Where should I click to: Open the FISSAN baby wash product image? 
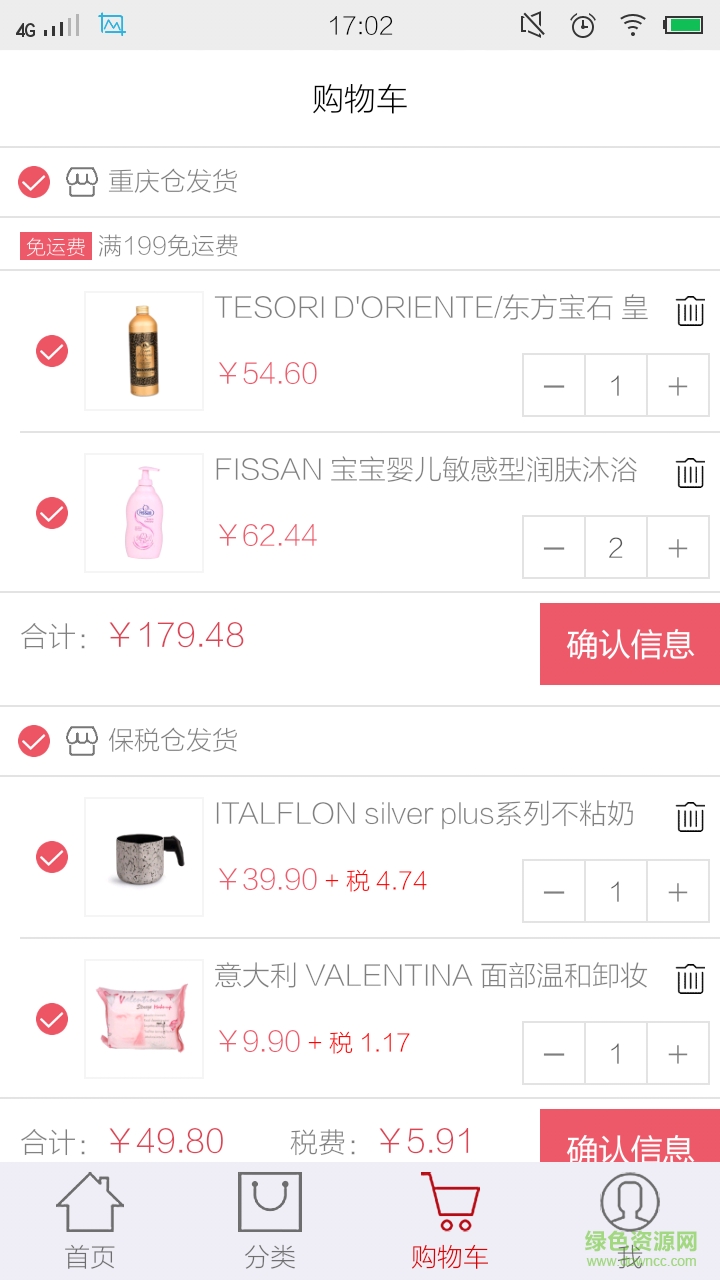[144, 513]
